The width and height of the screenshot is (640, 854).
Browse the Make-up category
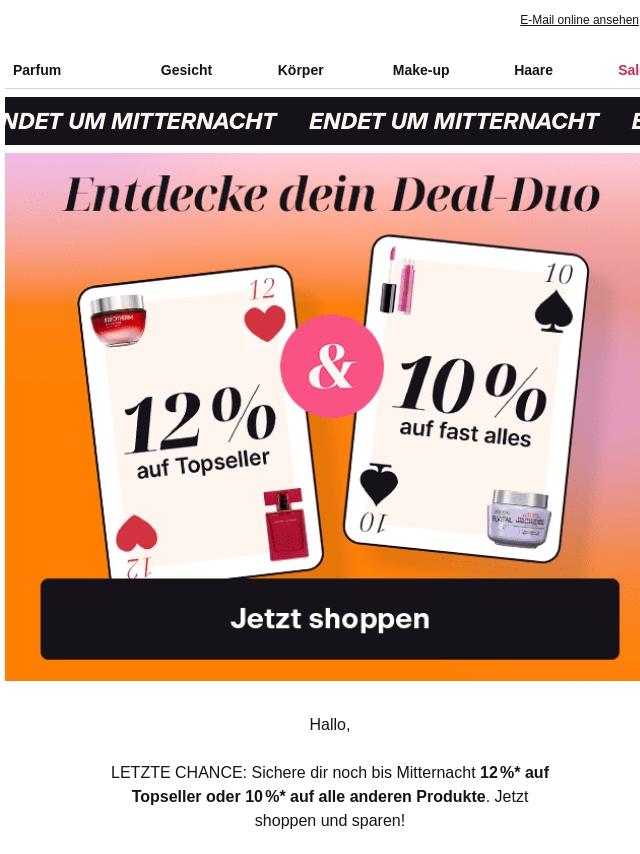pyautogui.click(x=420, y=70)
